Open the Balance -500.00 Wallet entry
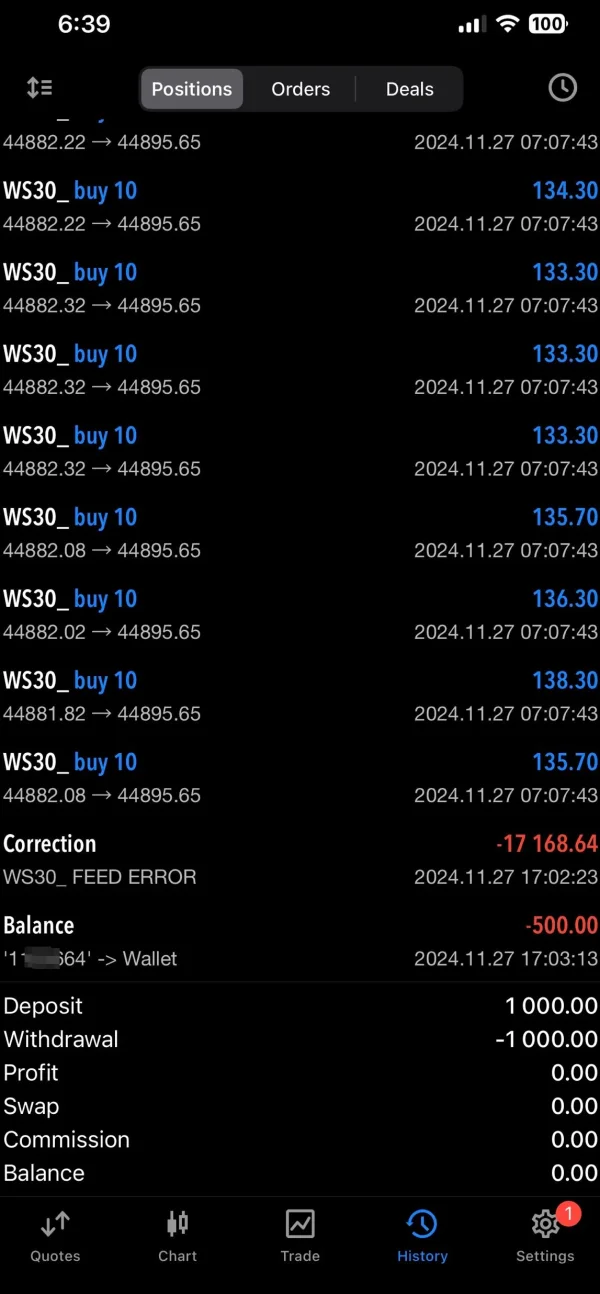Image resolution: width=600 pixels, height=1294 pixels. (300, 941)
